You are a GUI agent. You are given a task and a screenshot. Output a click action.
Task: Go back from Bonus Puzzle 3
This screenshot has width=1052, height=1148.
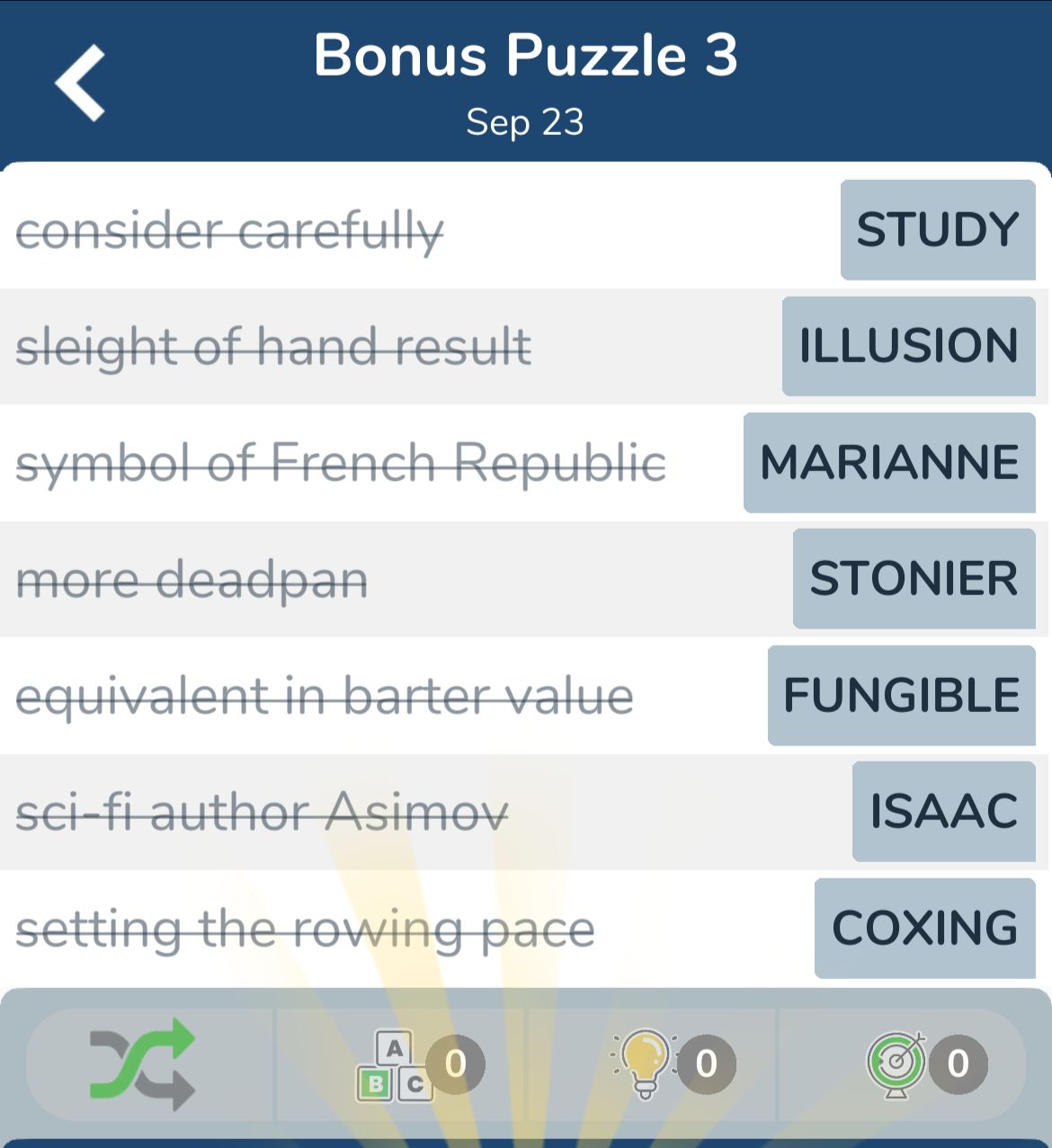(x=81, y=83)
